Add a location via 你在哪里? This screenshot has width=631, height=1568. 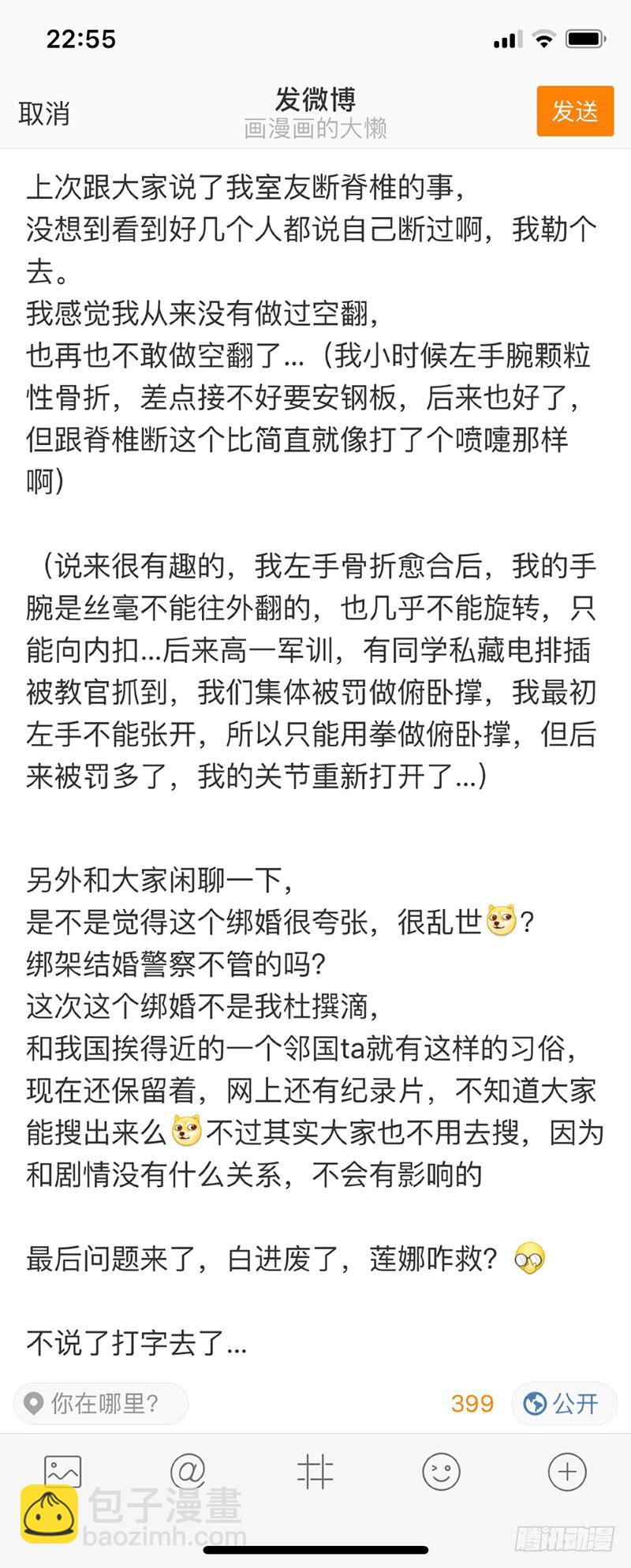click(101, 1404)
